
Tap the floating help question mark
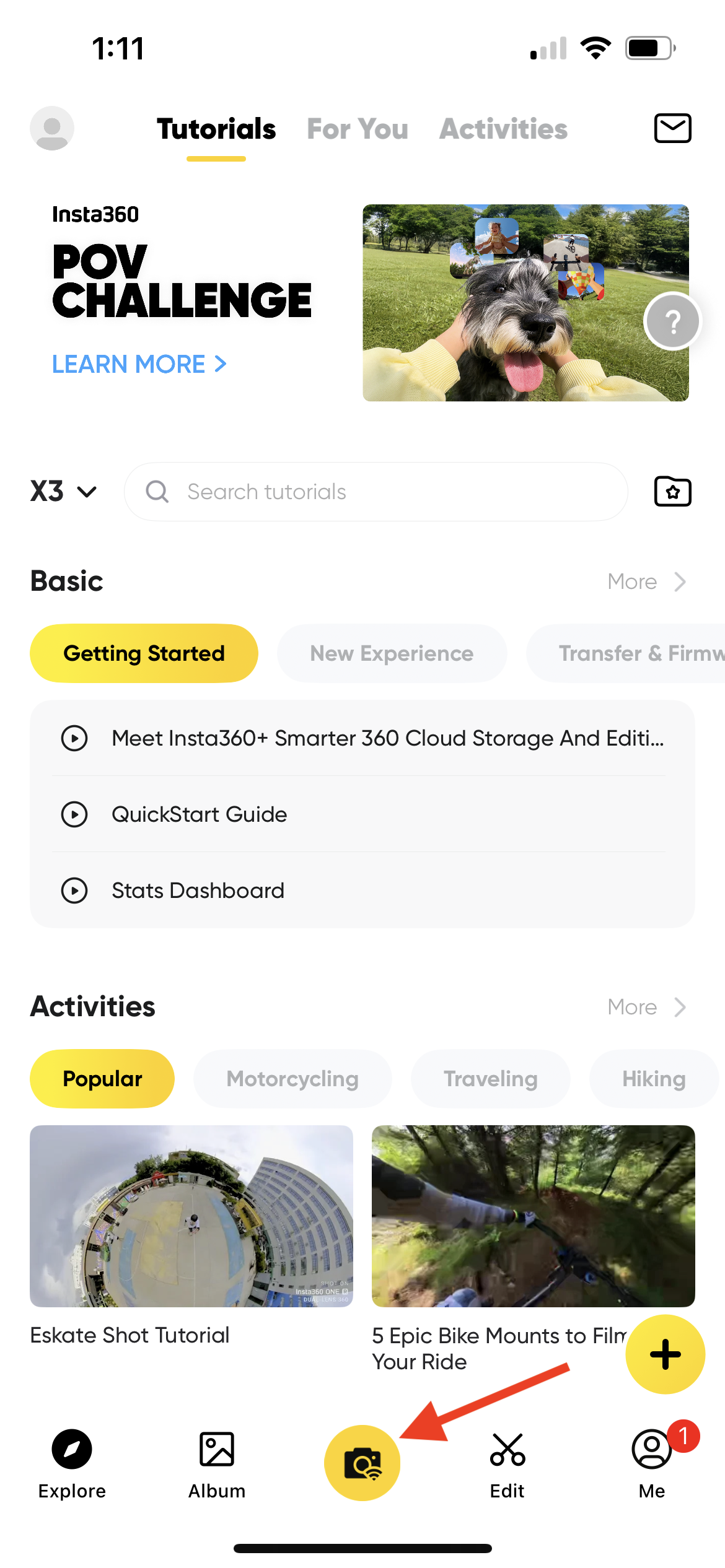[x=672, y=321]
